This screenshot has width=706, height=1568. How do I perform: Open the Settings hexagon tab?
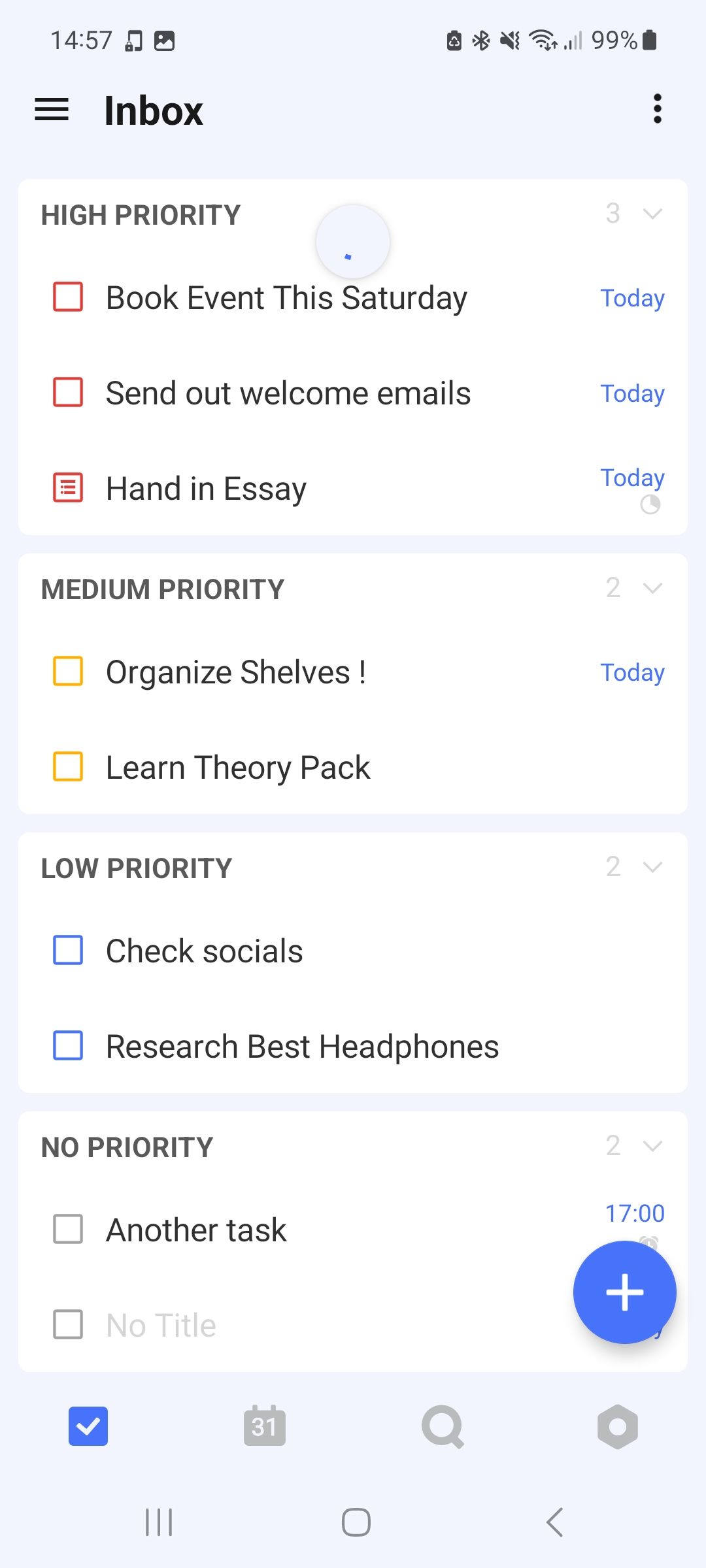tap(618, 1426)
